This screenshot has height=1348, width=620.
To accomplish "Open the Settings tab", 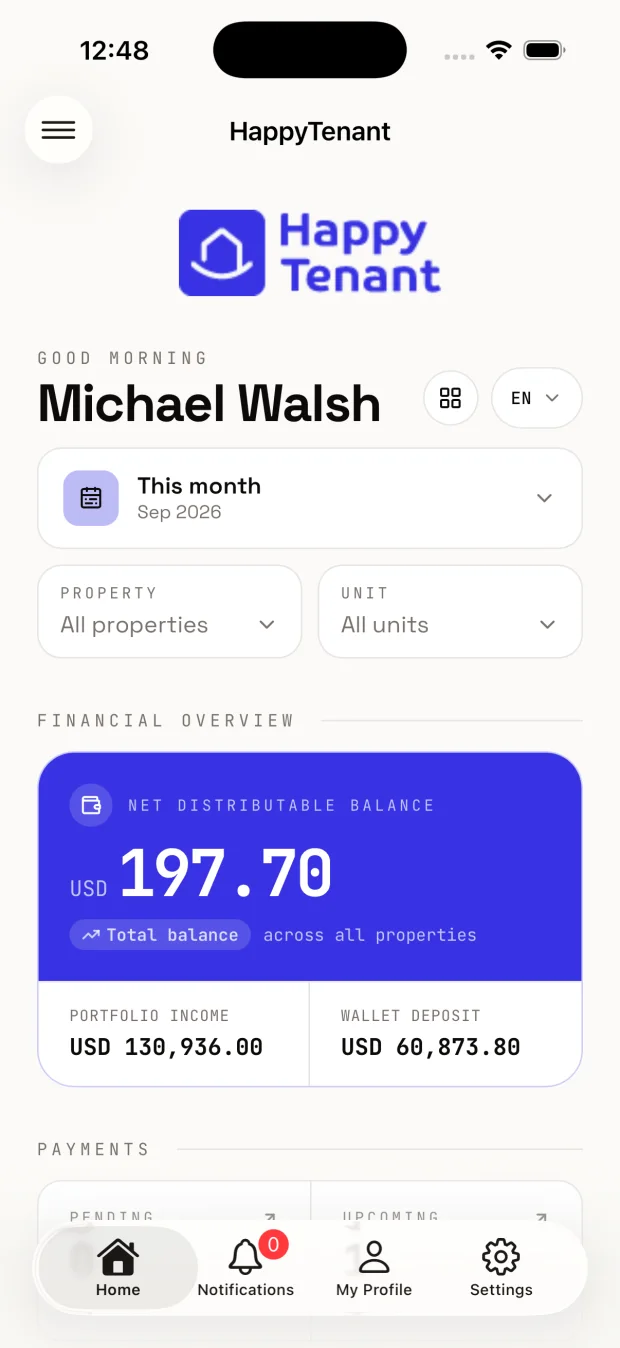I will click(501, 1268).
